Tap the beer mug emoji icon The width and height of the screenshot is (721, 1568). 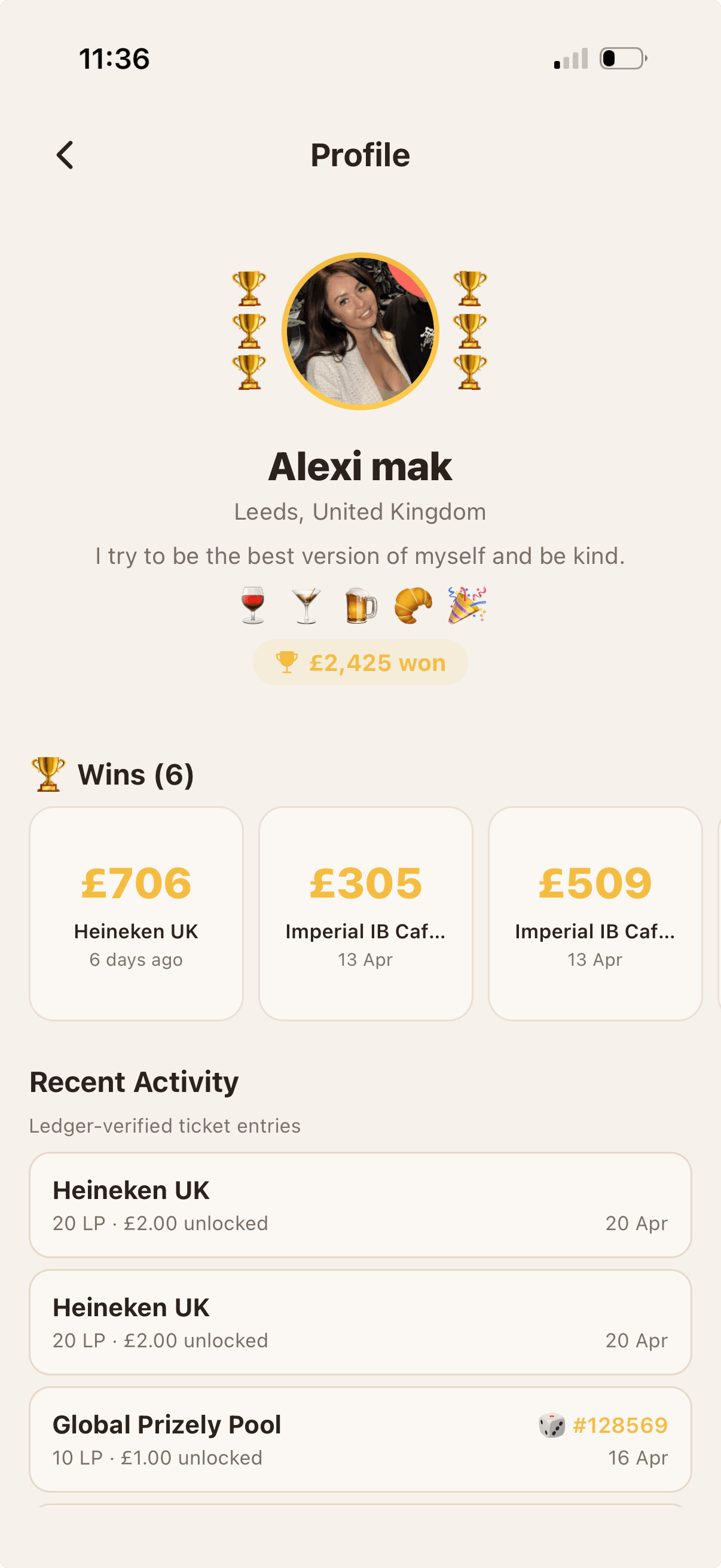(x=360, y=604)
